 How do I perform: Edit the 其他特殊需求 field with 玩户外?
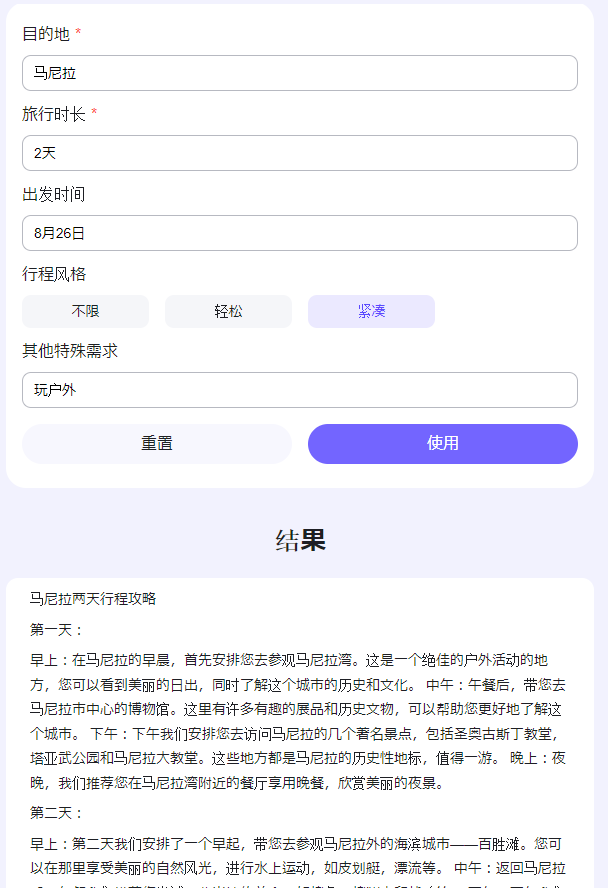pyautogui.click(x=299, y=390)
